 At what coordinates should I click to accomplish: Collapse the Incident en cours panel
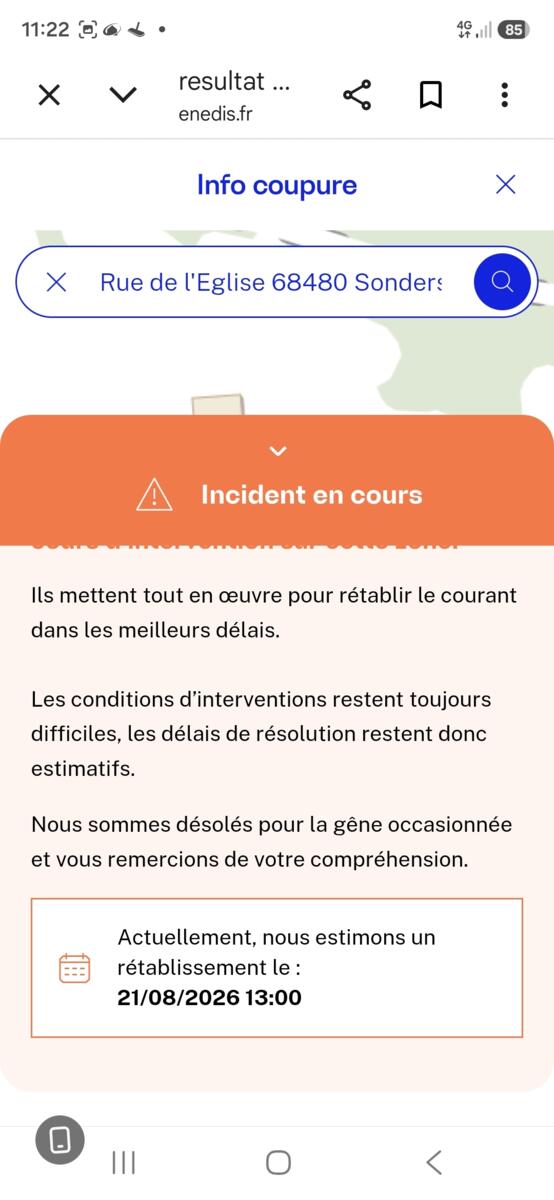(279, 451)
